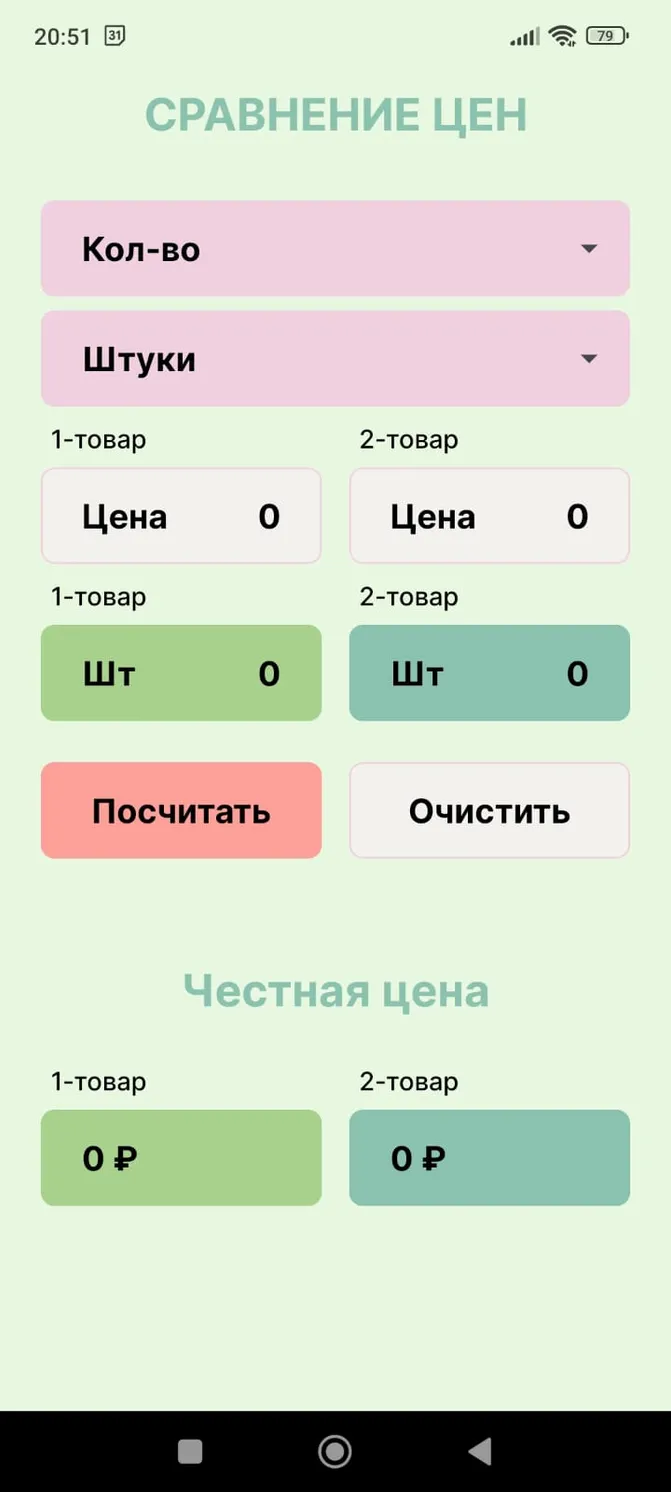Expand the Штуки unit dropdown
This screenshot has height=1492, width=671.
335,358
